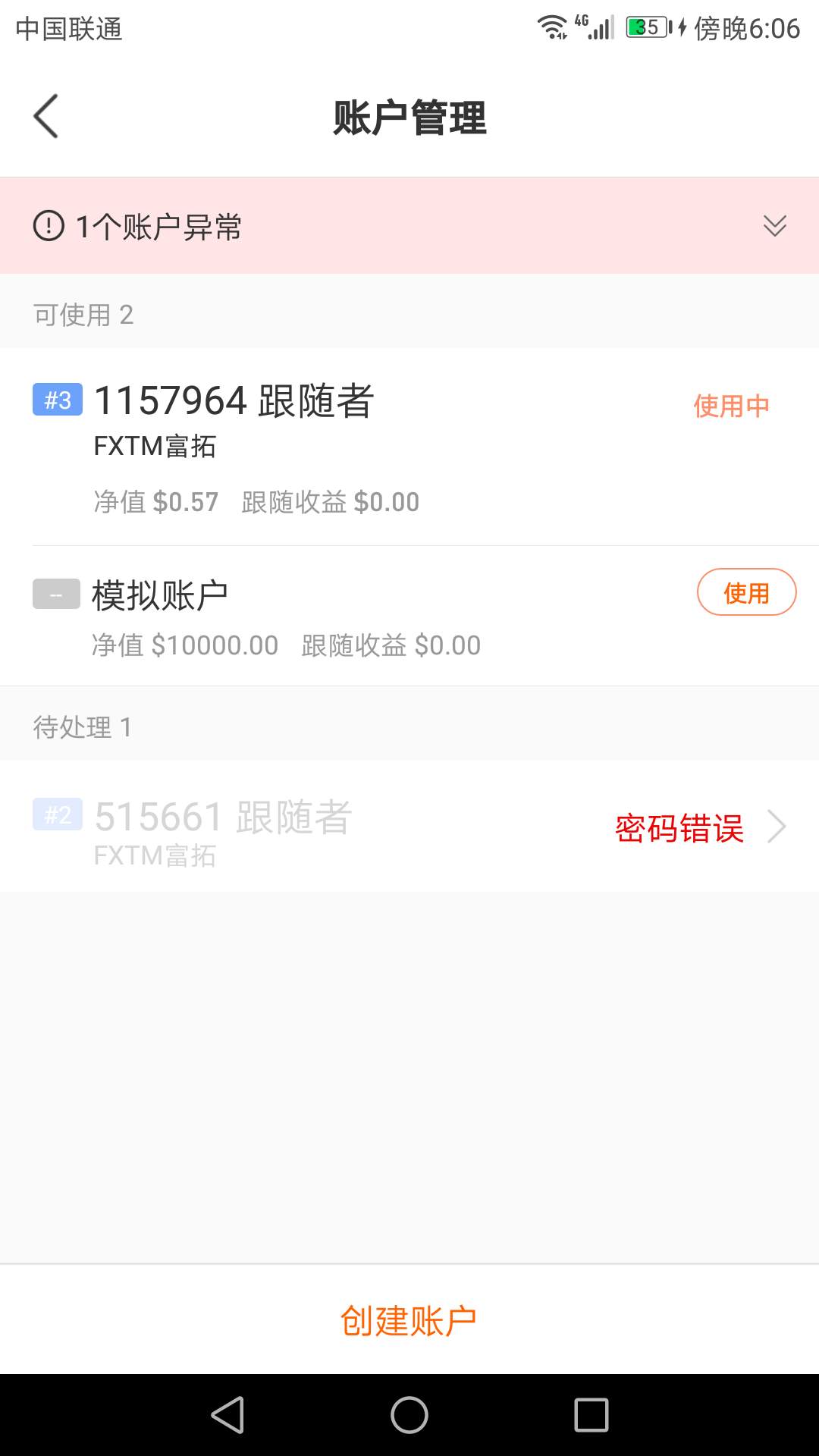Tap 使用 to switch to 模拟账户

[x=746, y=592]
